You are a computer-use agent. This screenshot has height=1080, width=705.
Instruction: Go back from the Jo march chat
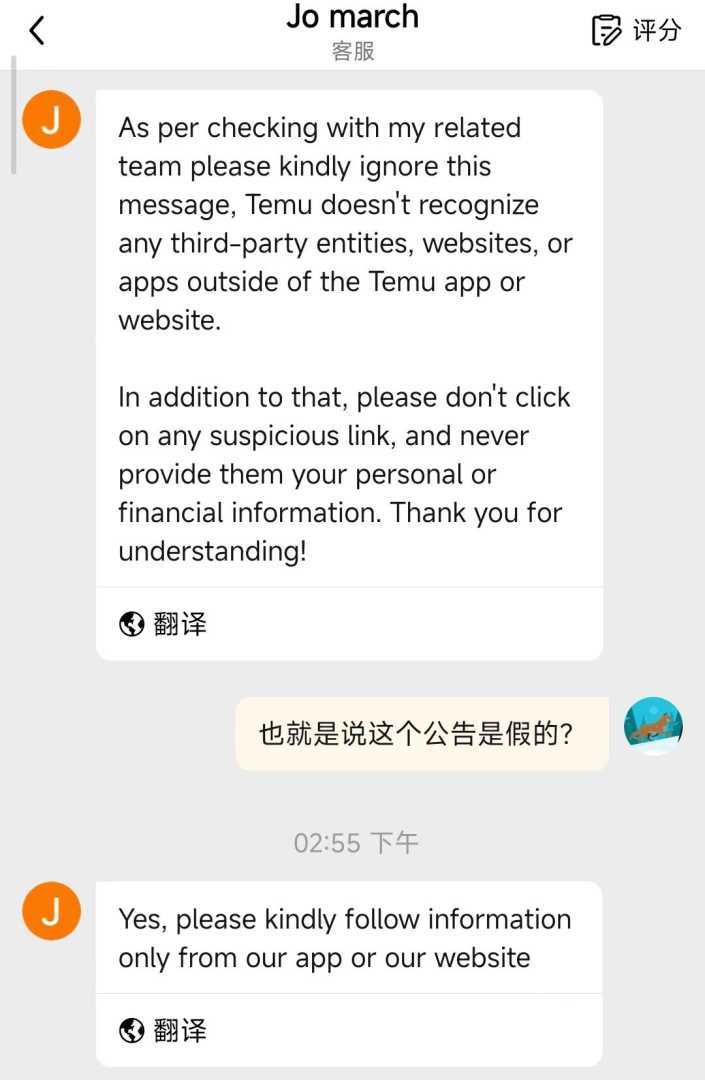click(x=37, y=31)
